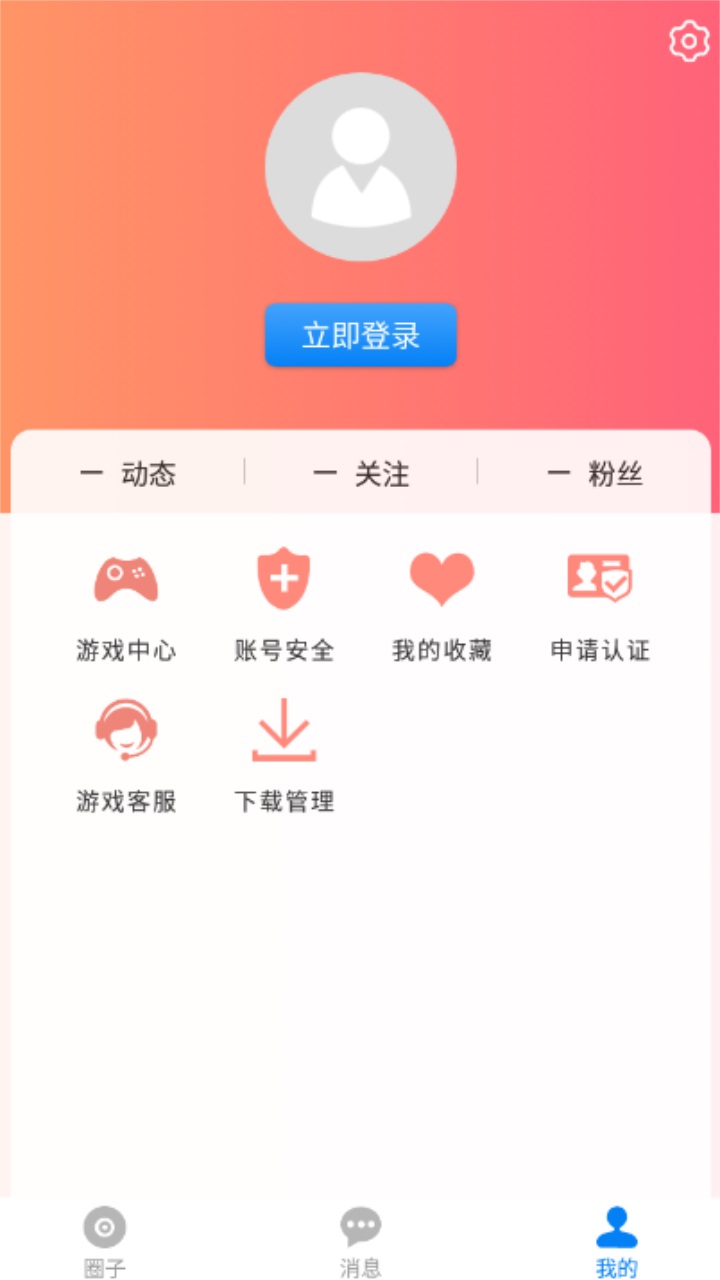Screen dimensions: 720x1280
Task: View the 关注 following count
Action: [363, 473]
